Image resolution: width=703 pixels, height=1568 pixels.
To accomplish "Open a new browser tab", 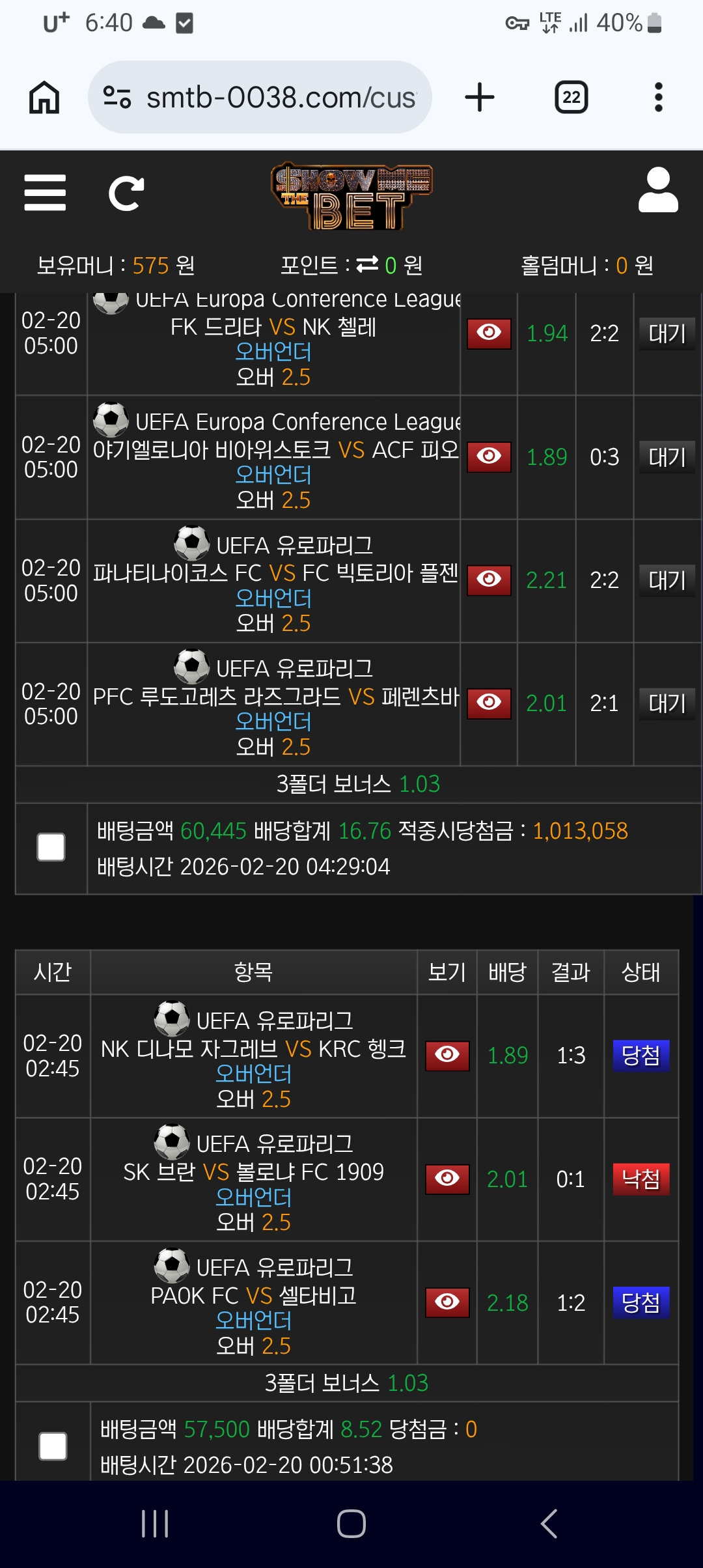I will tap(480, 98).
